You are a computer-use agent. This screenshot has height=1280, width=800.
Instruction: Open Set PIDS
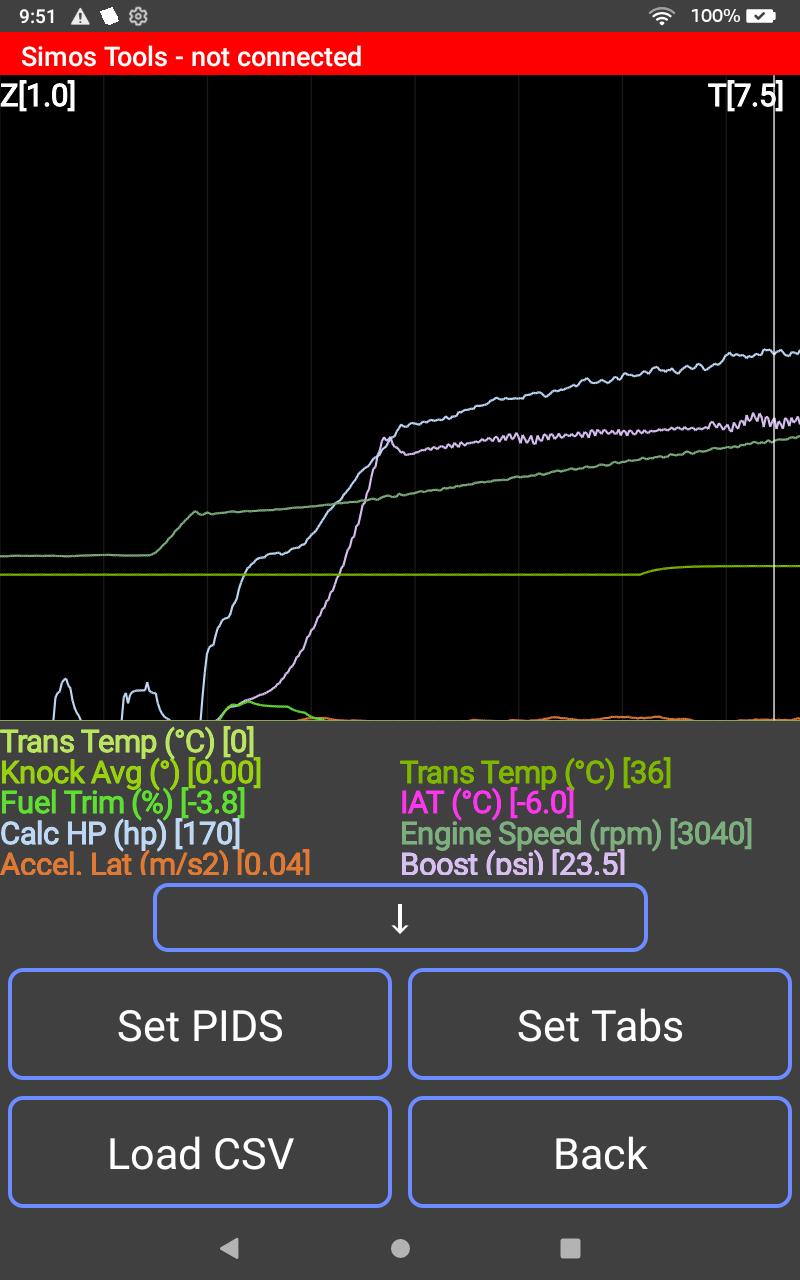[x=200, y=1025]
